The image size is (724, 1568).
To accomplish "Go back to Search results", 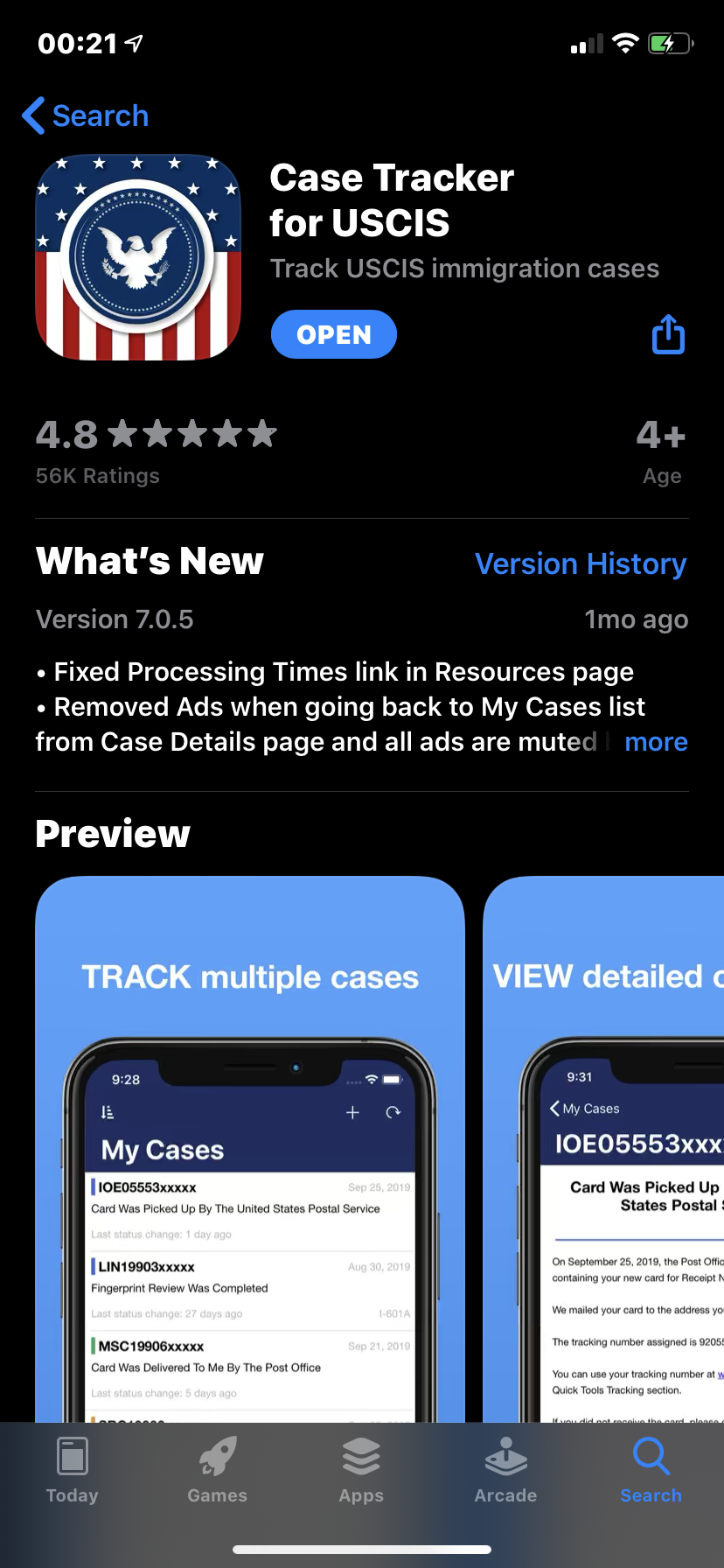I will 86,115.
